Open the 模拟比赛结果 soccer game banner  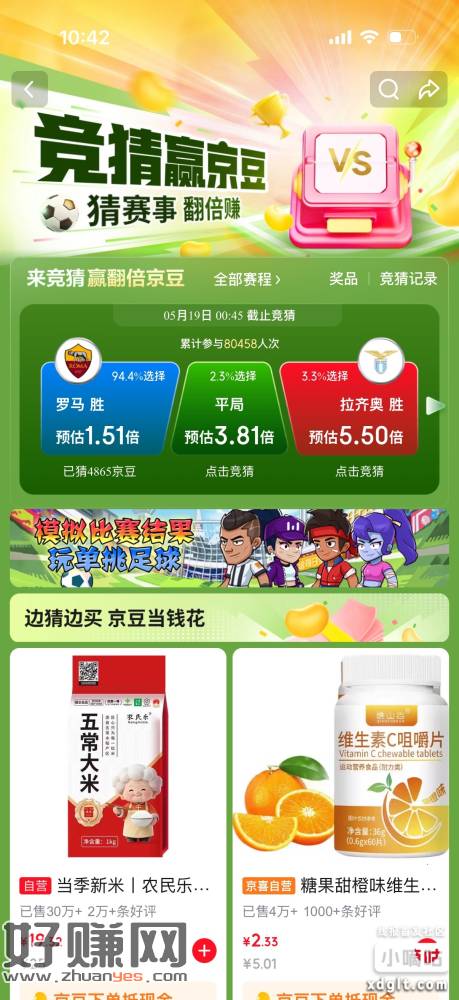click(230, 548)
